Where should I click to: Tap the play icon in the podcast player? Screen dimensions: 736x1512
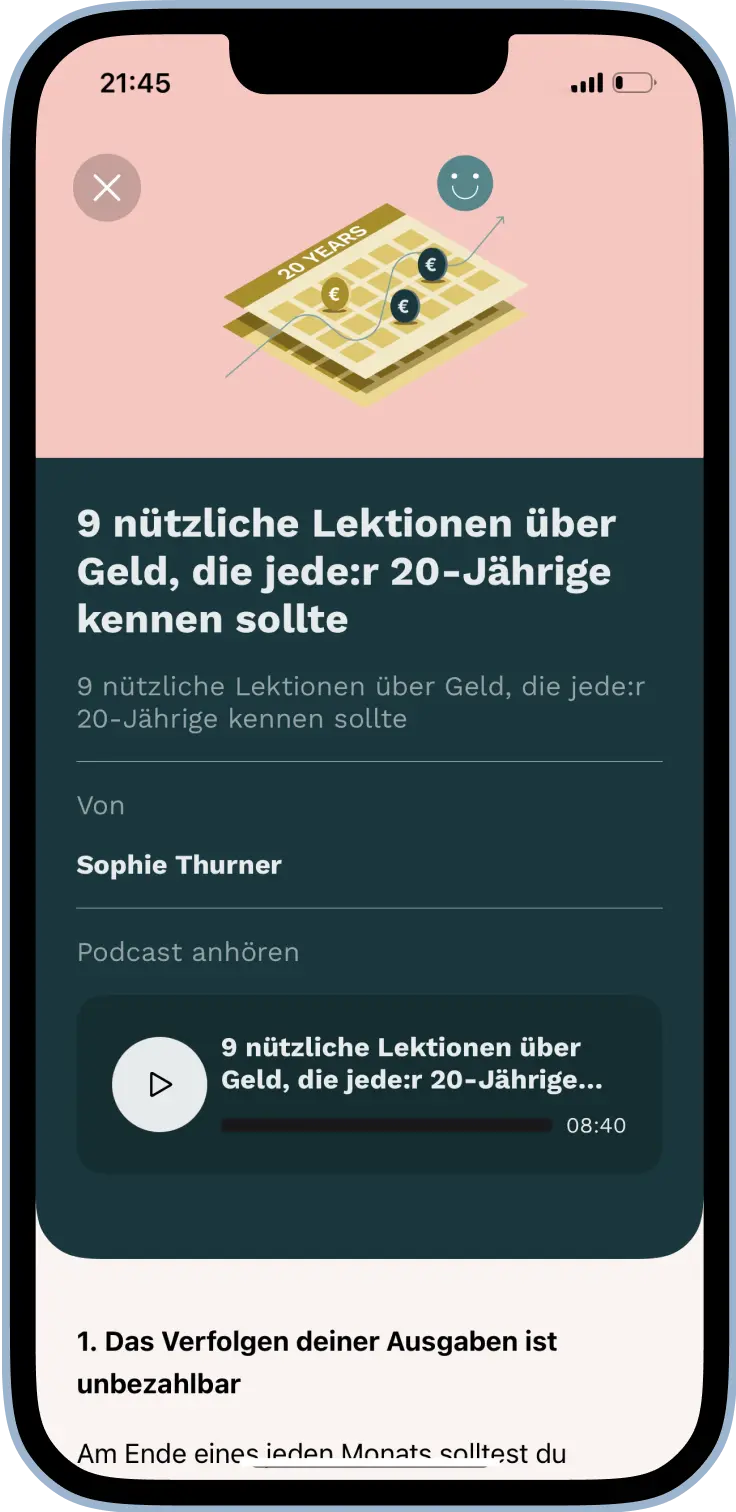point(159,1085)
